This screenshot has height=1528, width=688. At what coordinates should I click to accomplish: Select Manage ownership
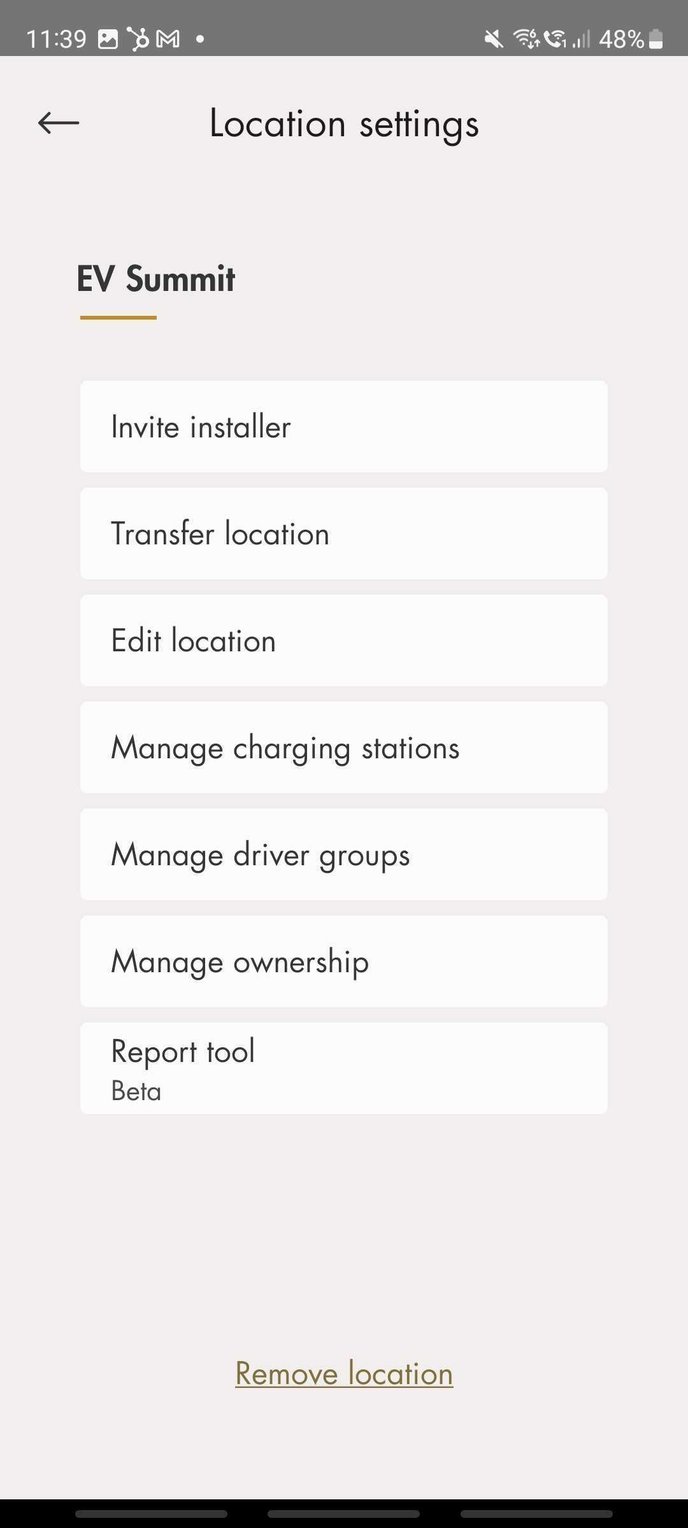(344, 961)
